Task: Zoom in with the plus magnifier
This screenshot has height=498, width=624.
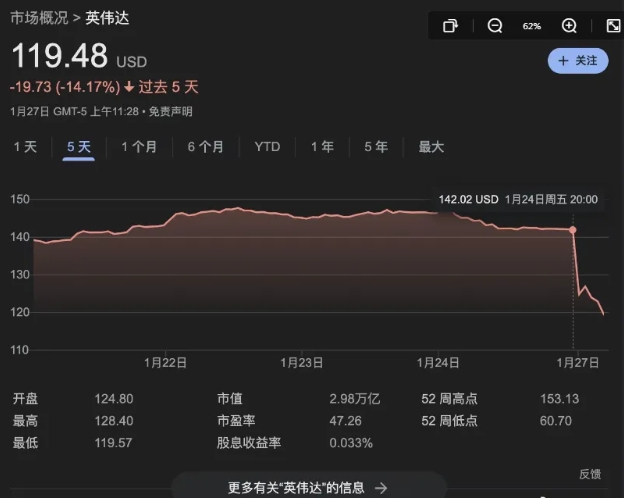Action: 569,26
